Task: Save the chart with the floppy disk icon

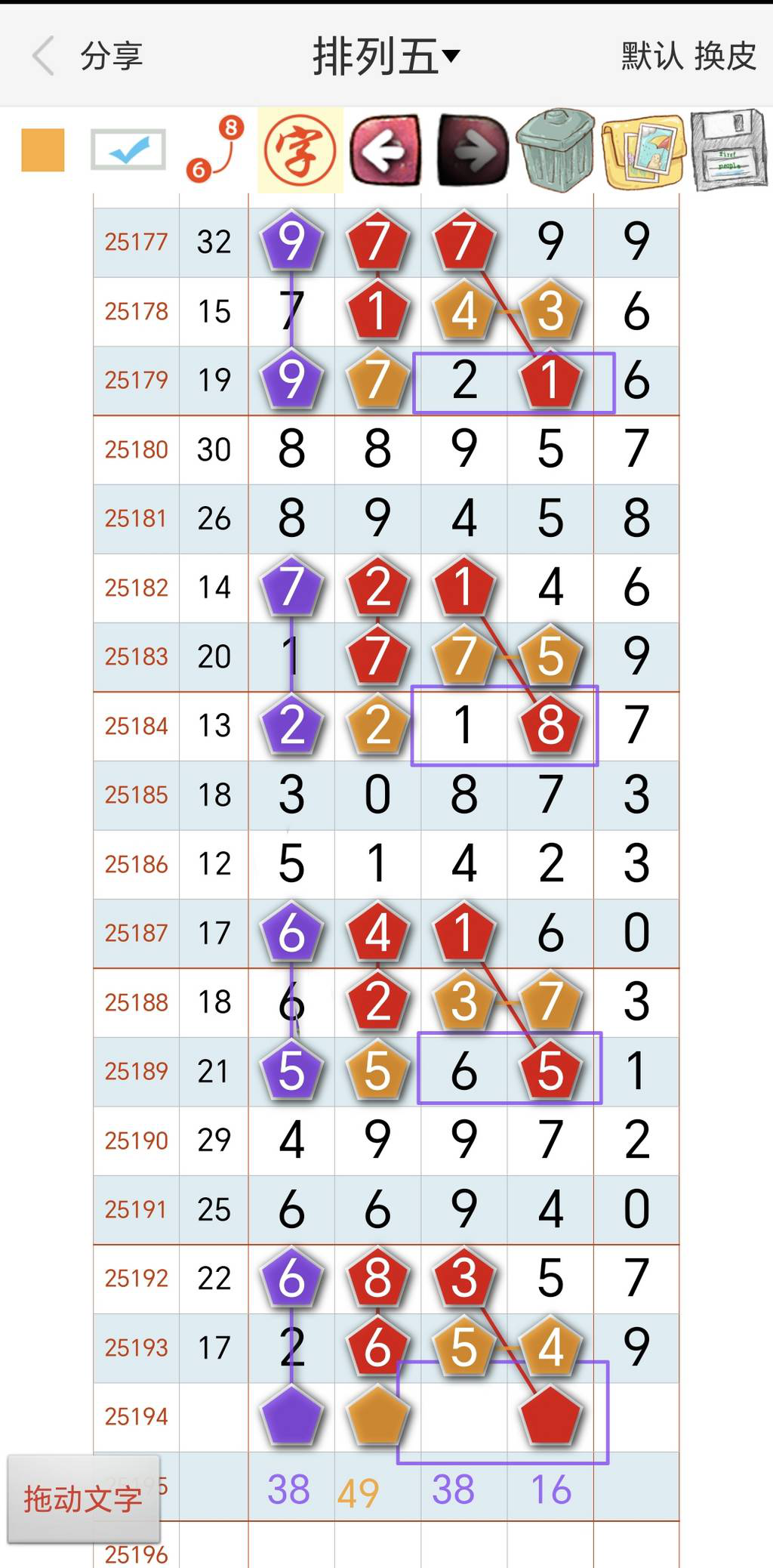Action: (727, 151)
